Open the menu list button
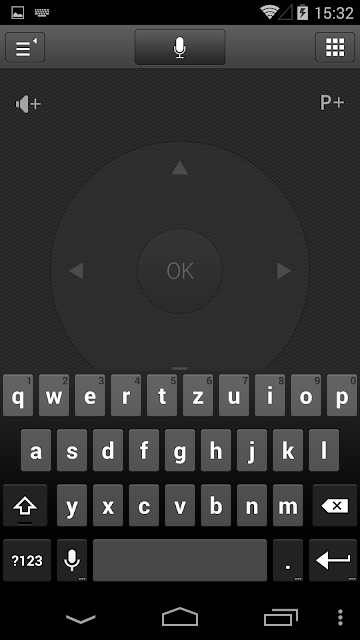Screen dimensions: 360x640 click(25, 47)
